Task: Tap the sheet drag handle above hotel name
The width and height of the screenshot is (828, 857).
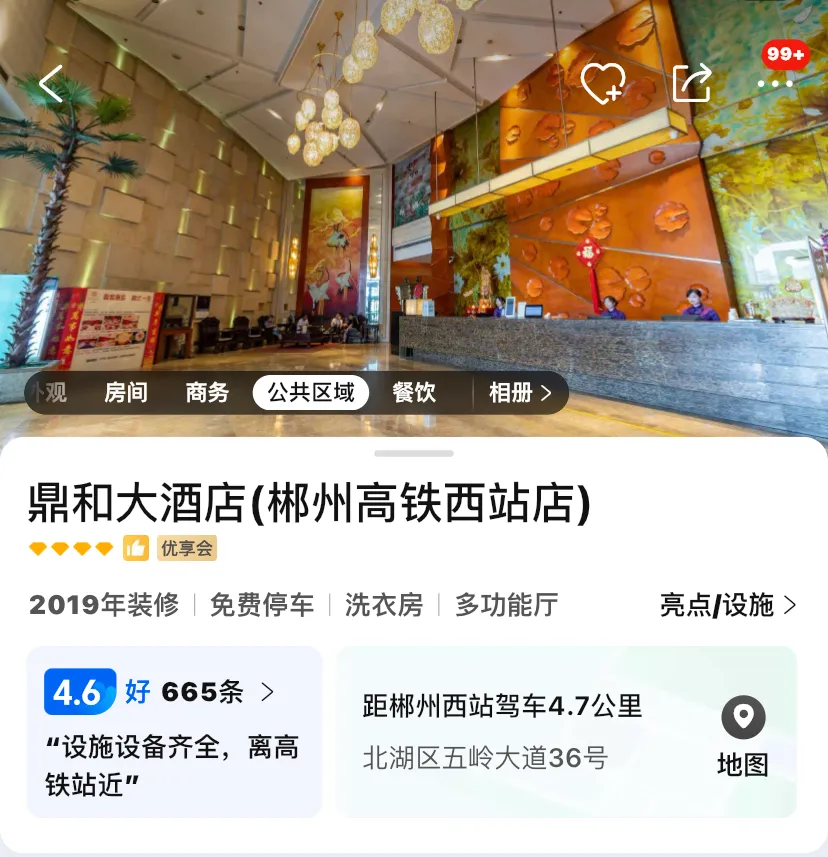Action: point(414,454)
